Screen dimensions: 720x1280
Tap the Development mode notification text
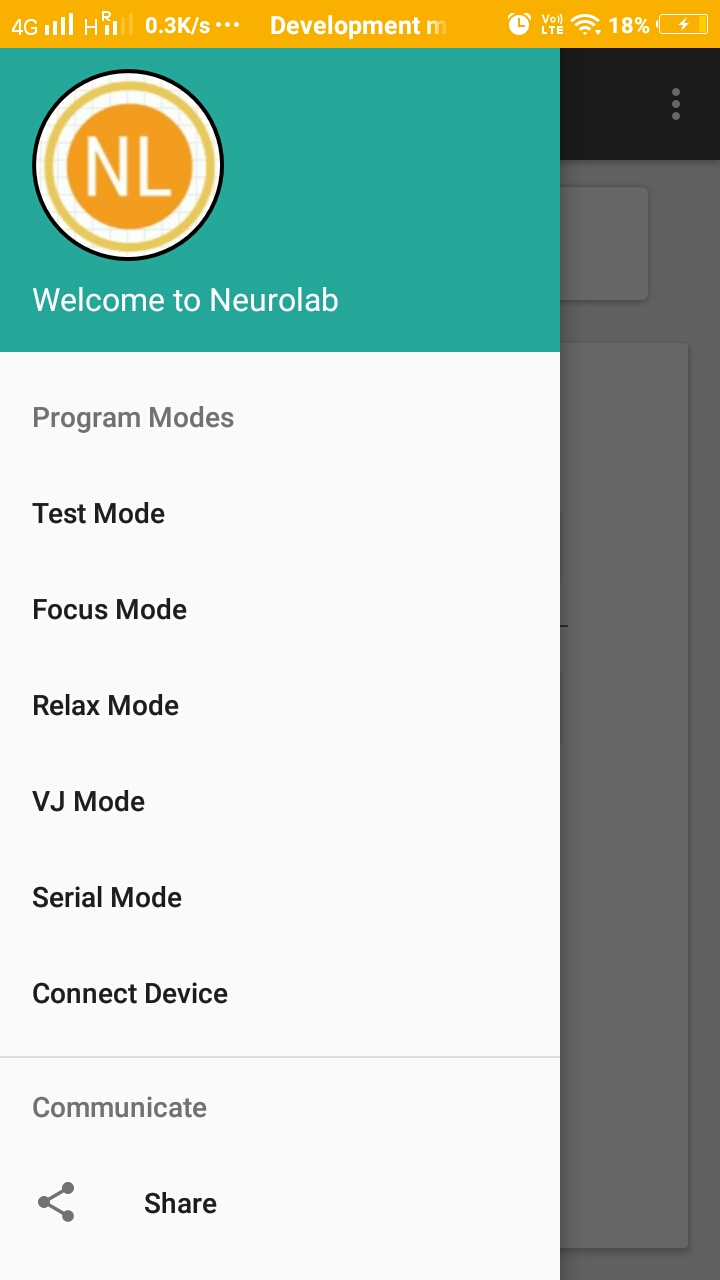coord(357,24)
